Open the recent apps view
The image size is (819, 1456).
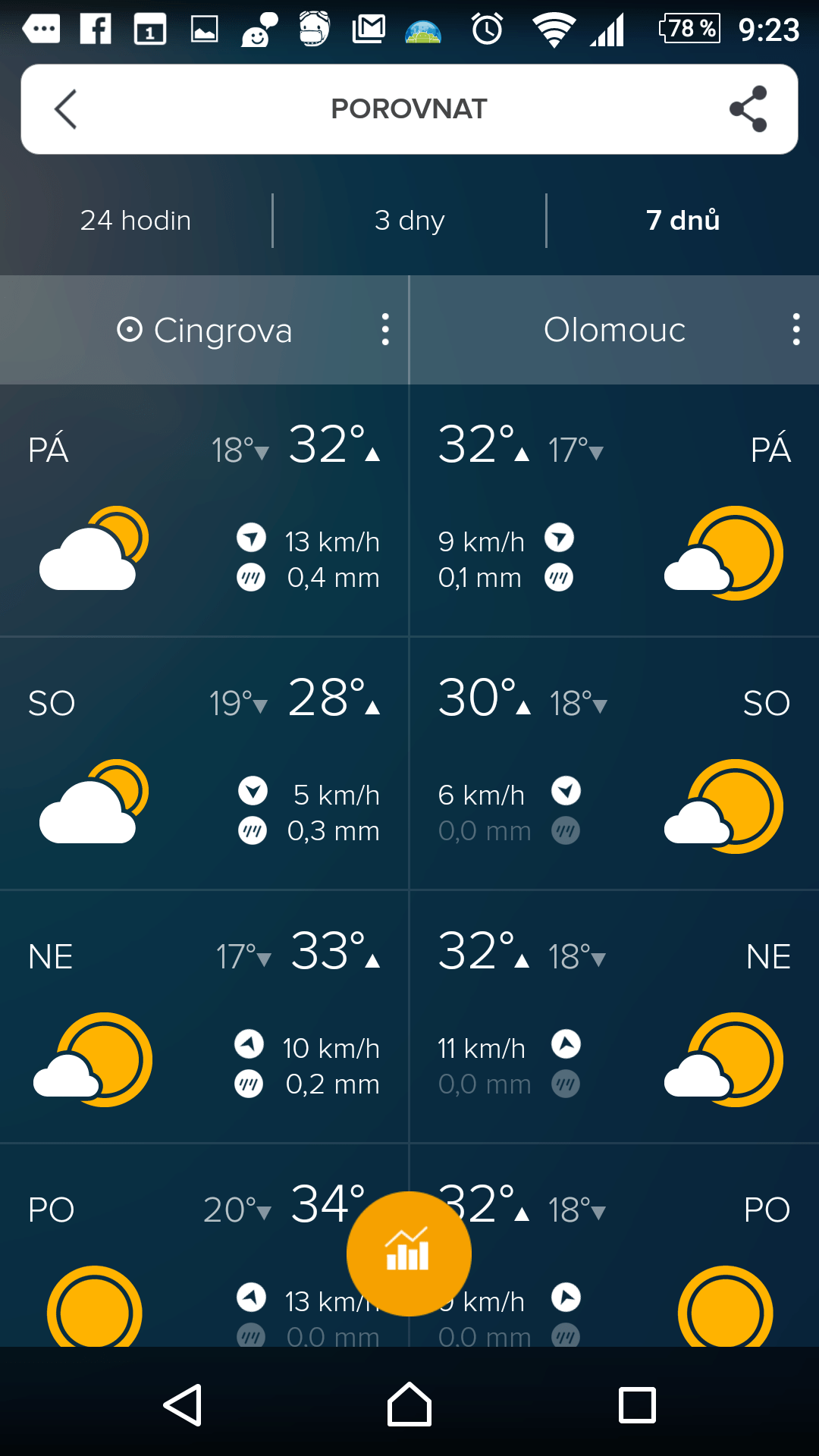coord(637,1405)
